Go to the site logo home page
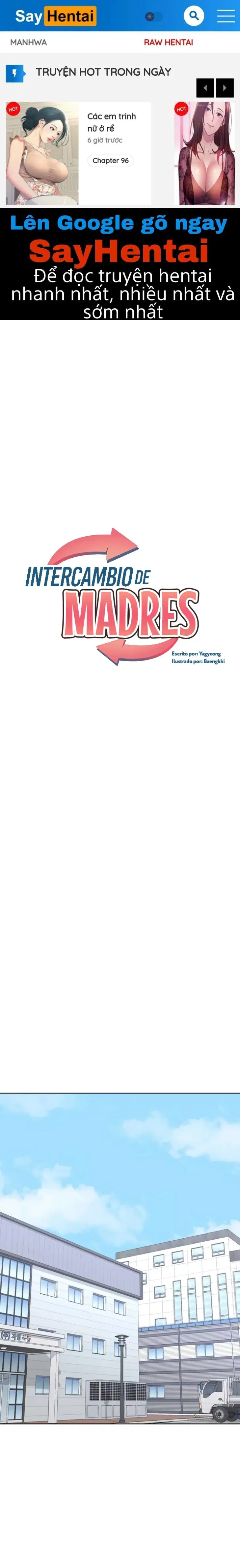 point(55,16)
